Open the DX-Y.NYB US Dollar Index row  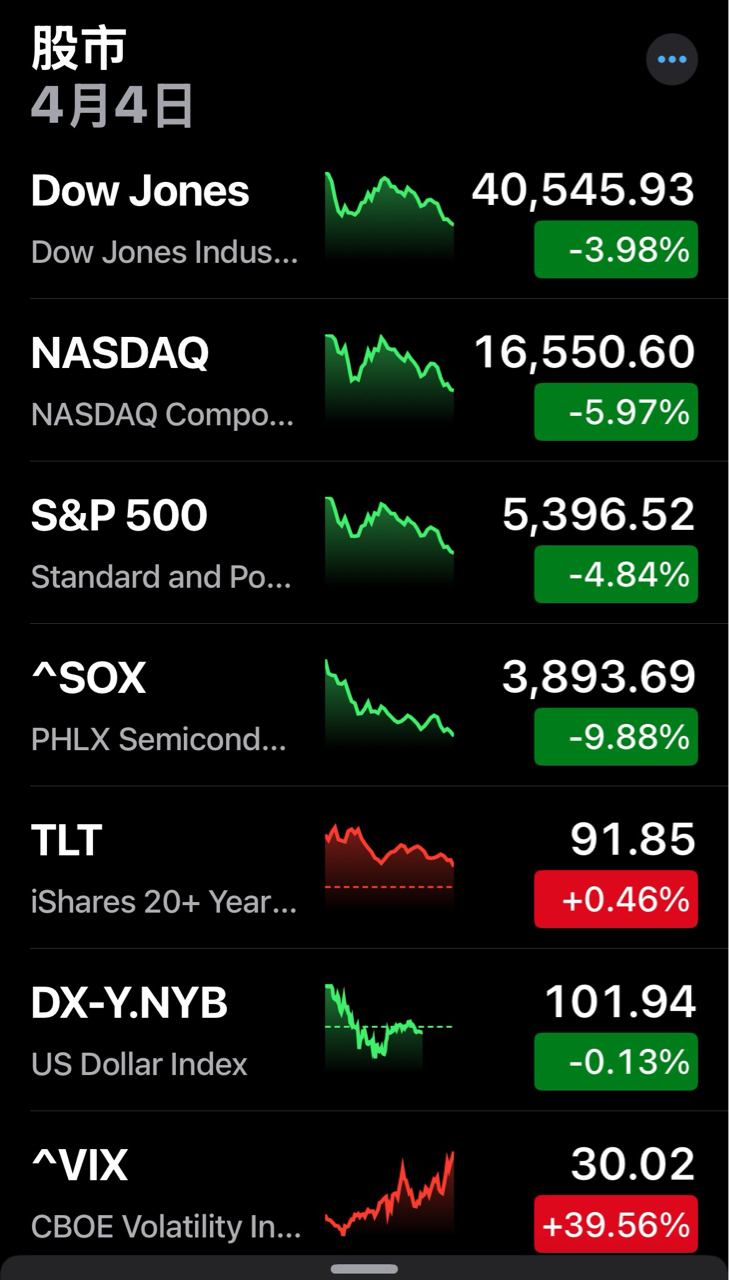coord(165,1030)
